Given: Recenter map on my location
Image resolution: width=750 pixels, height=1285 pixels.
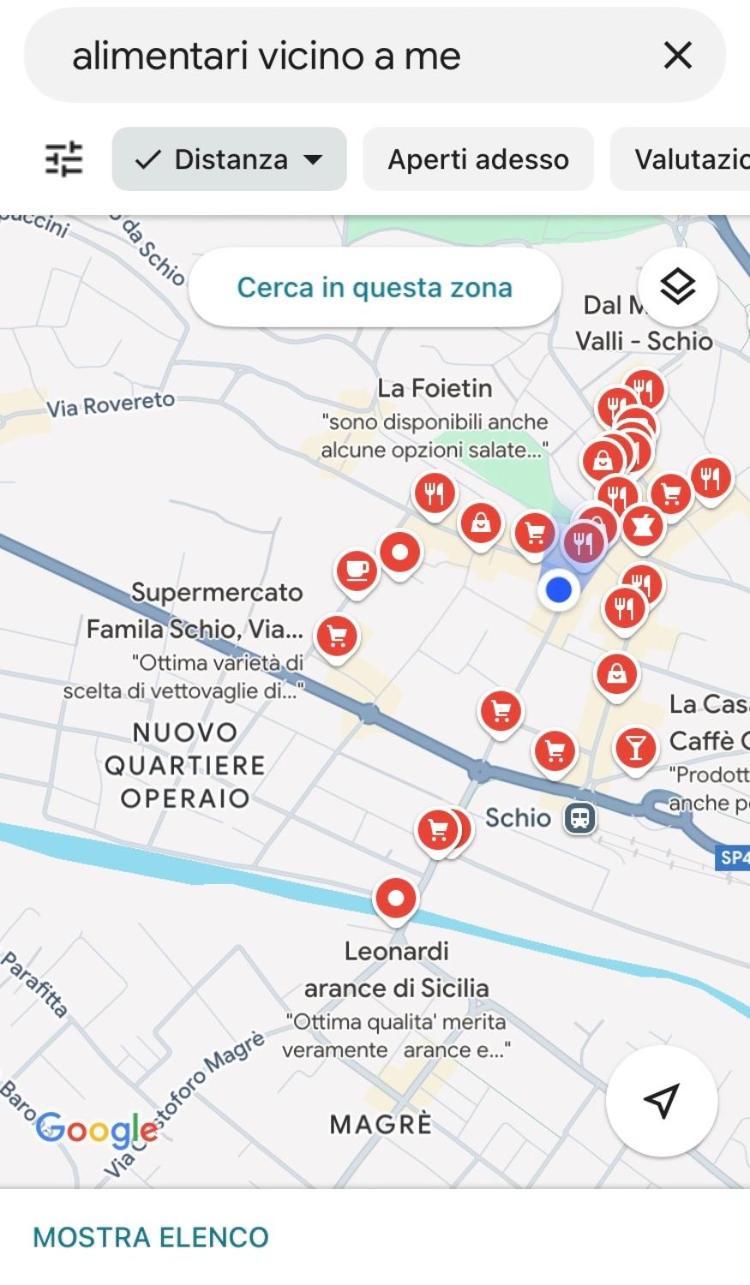Looking at the screenshot, I should tap(661, 1100).
